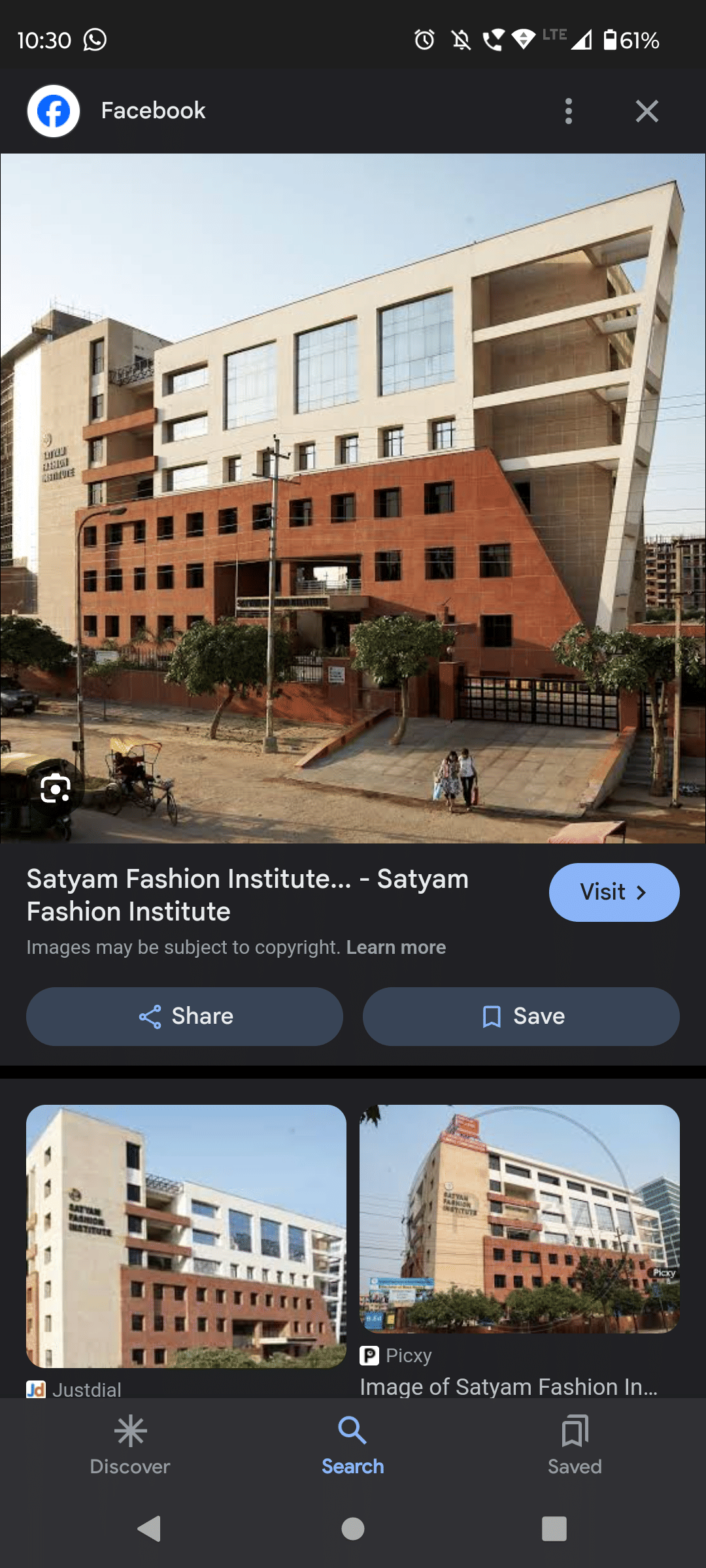Tap the Visit button
Viewport: 706px width, 1568px height.
[613, 892]
